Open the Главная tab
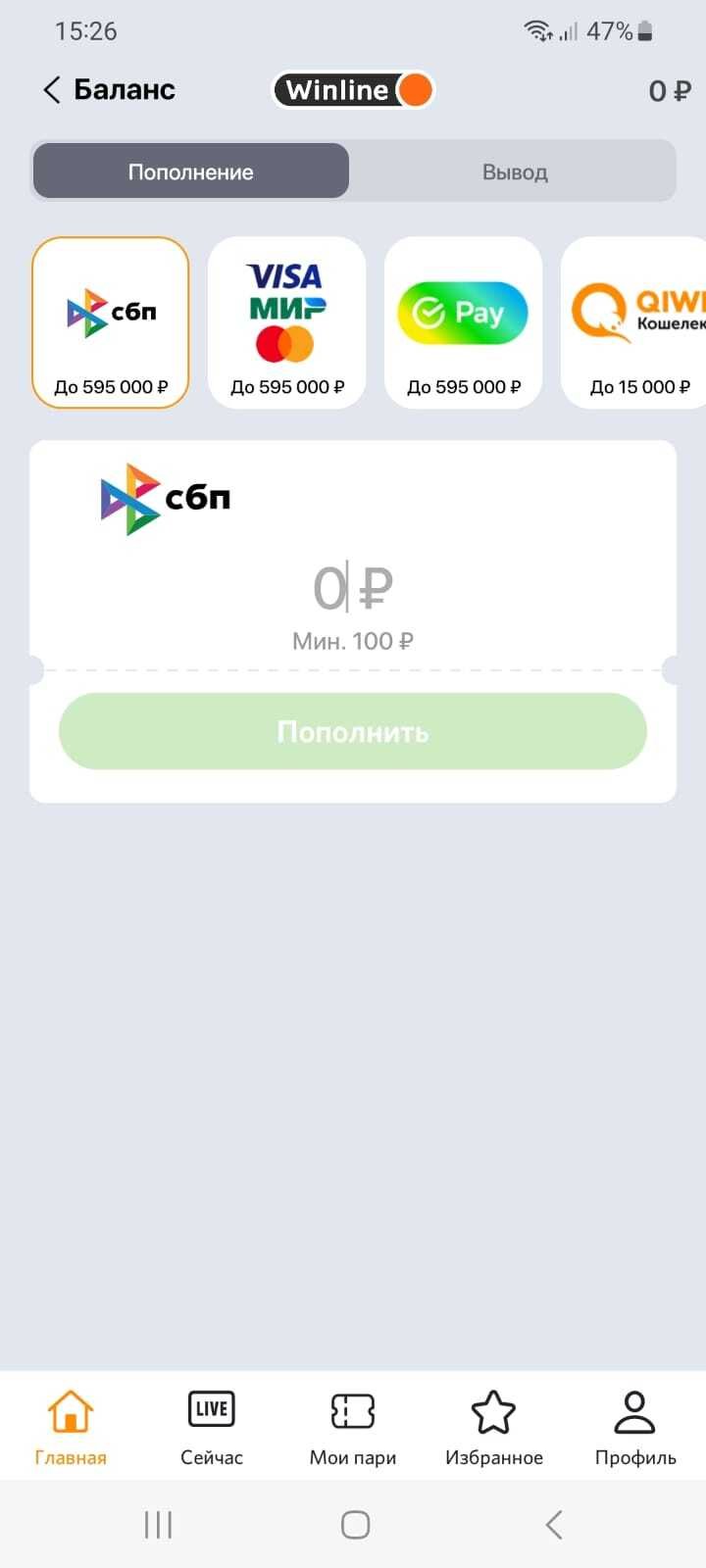Screen dimensions: 706x1568 click(x=71, y=1428)
